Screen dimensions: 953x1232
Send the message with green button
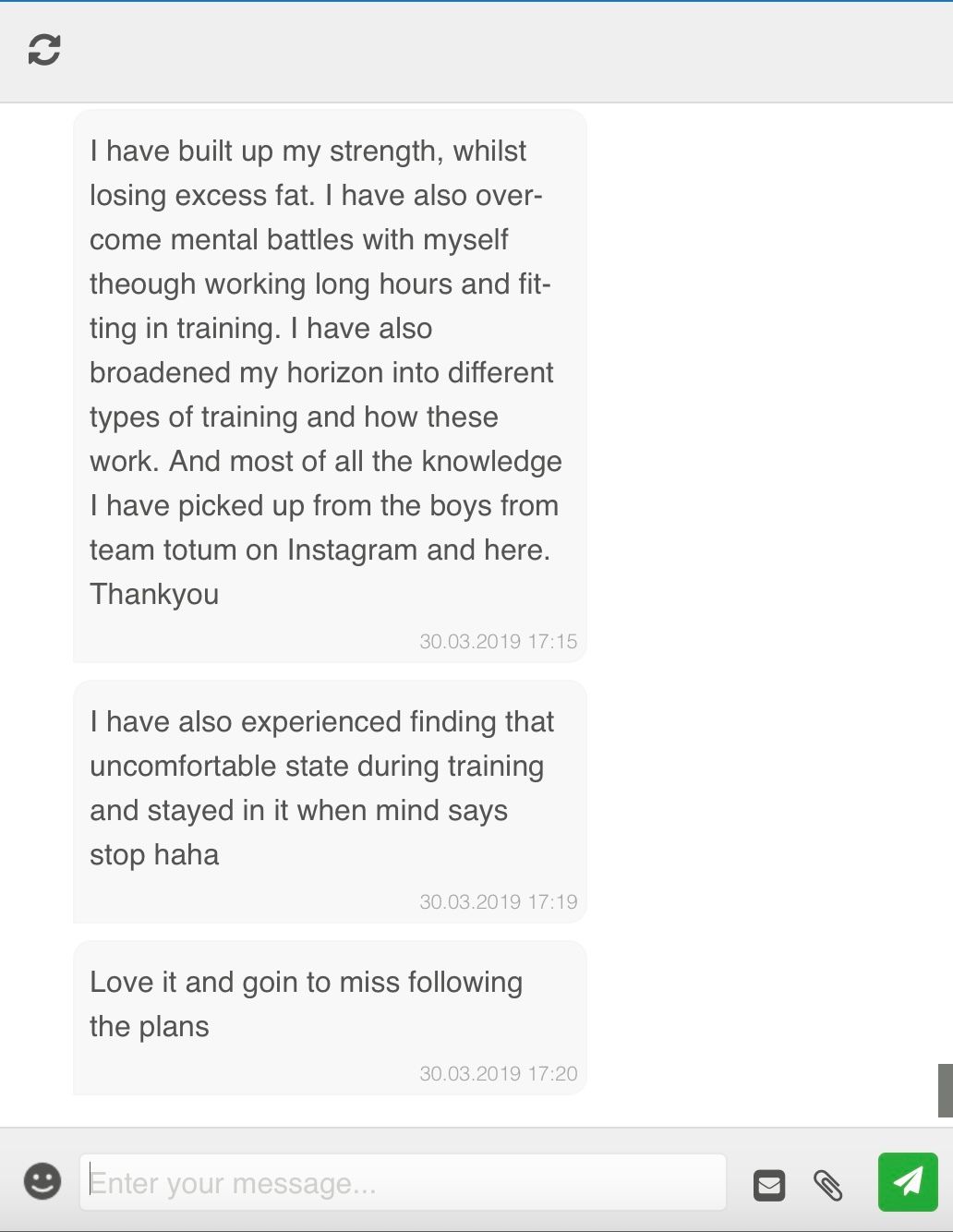pos(908,1181)
